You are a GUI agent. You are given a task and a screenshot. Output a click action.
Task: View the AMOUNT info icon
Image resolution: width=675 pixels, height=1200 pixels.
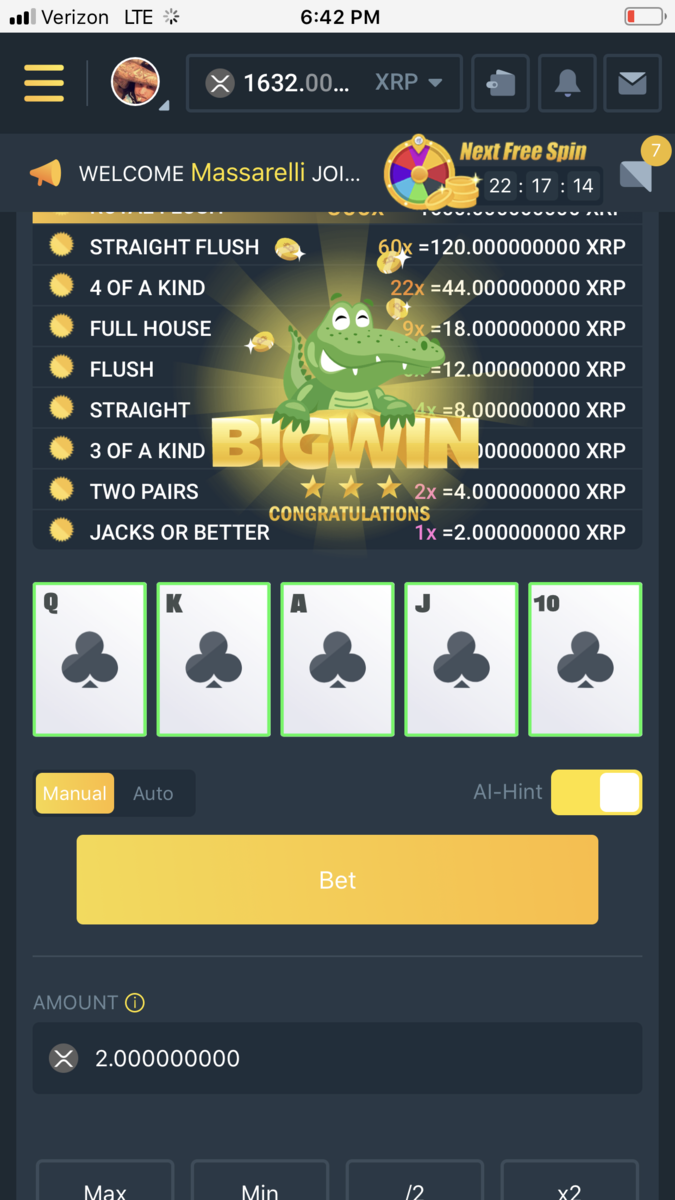tap(135, 1002)
